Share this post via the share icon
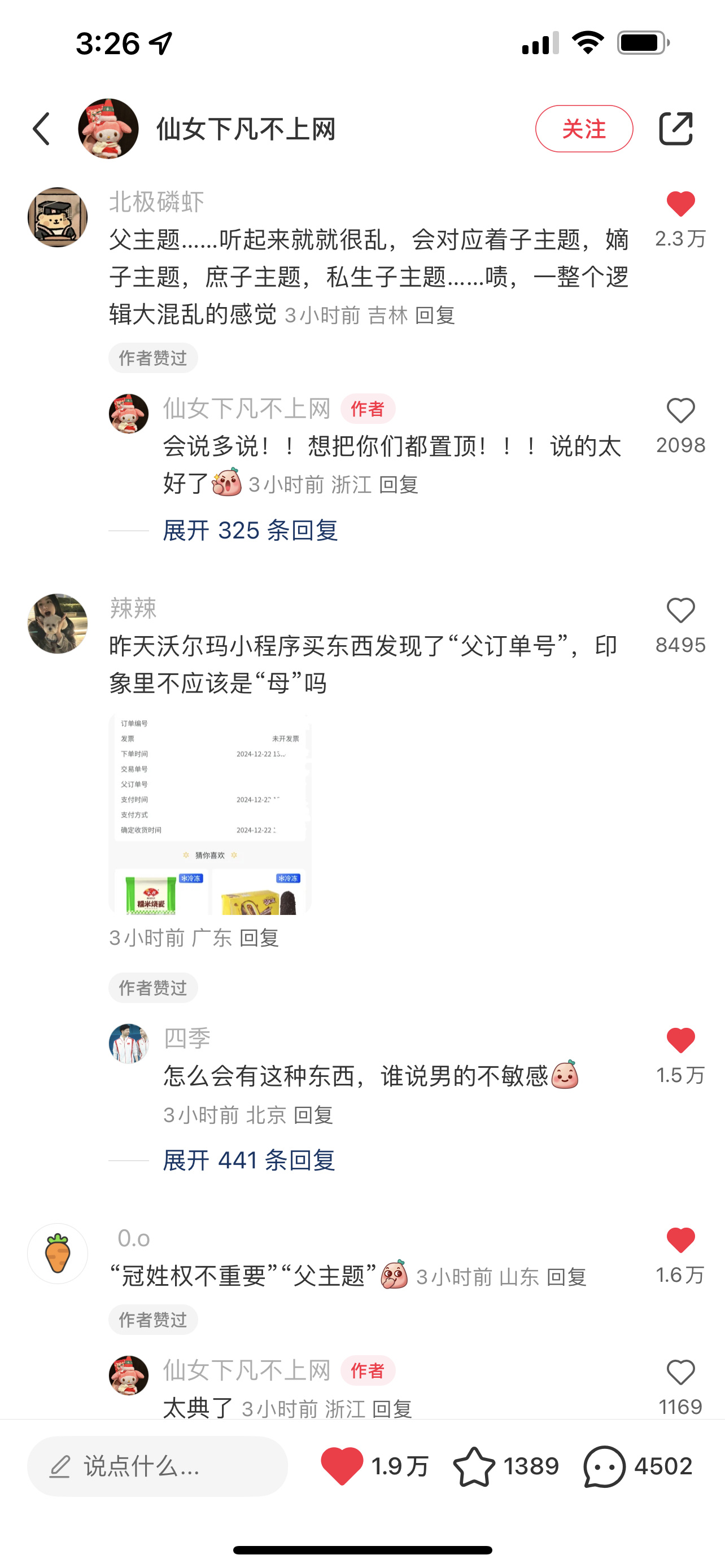 (x=676, y=129)
